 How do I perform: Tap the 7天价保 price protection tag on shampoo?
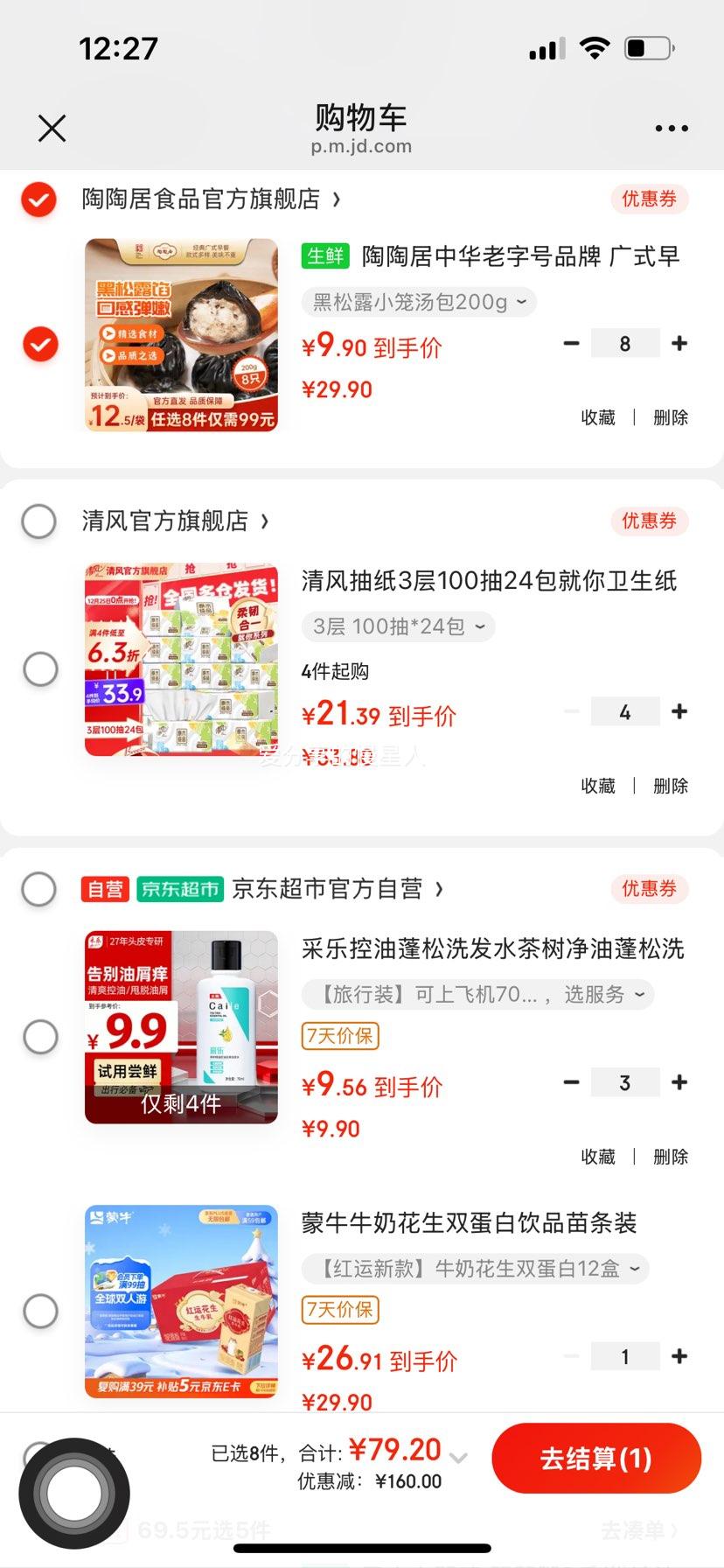(339, 1036)
